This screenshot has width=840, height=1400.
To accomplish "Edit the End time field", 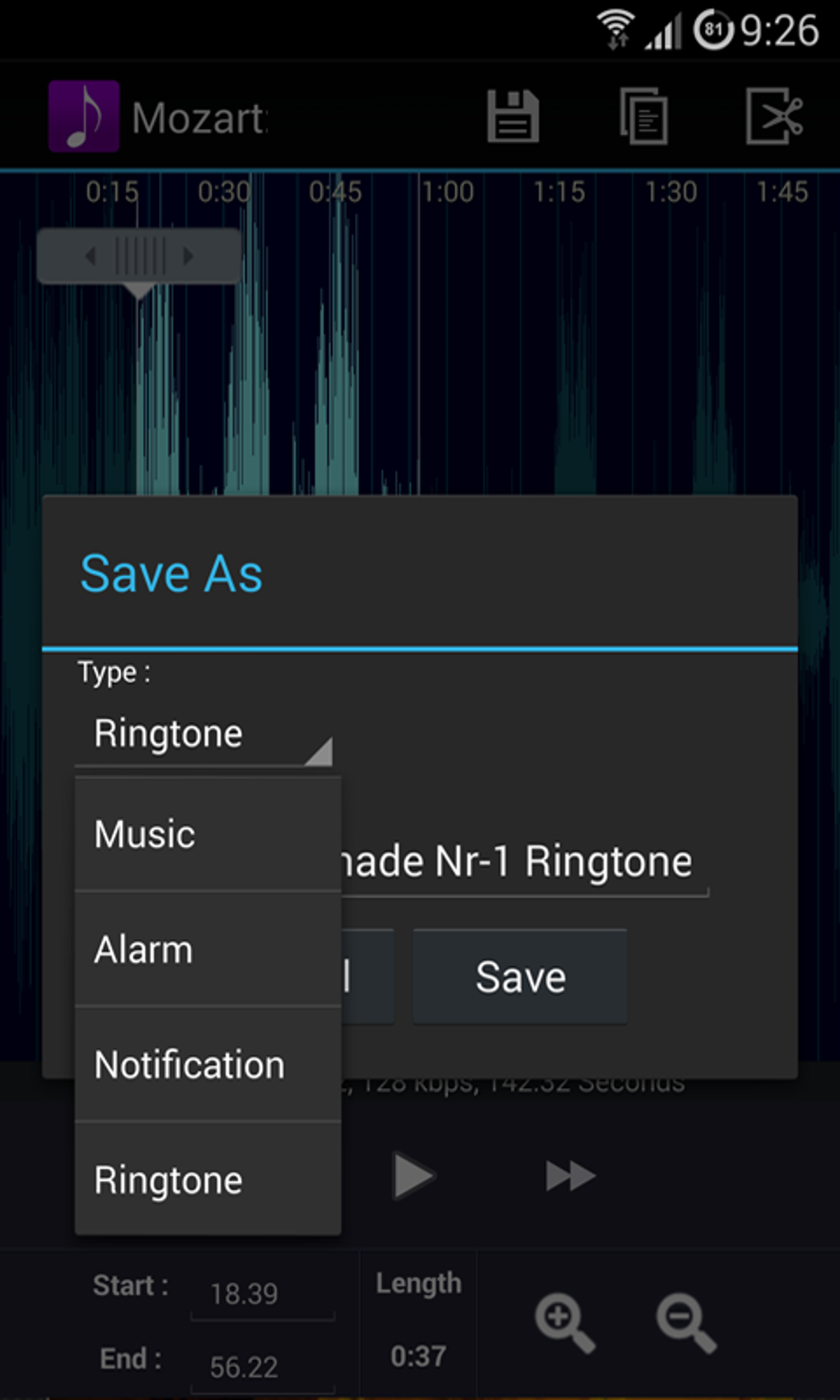I will (x=262, y=1367).
